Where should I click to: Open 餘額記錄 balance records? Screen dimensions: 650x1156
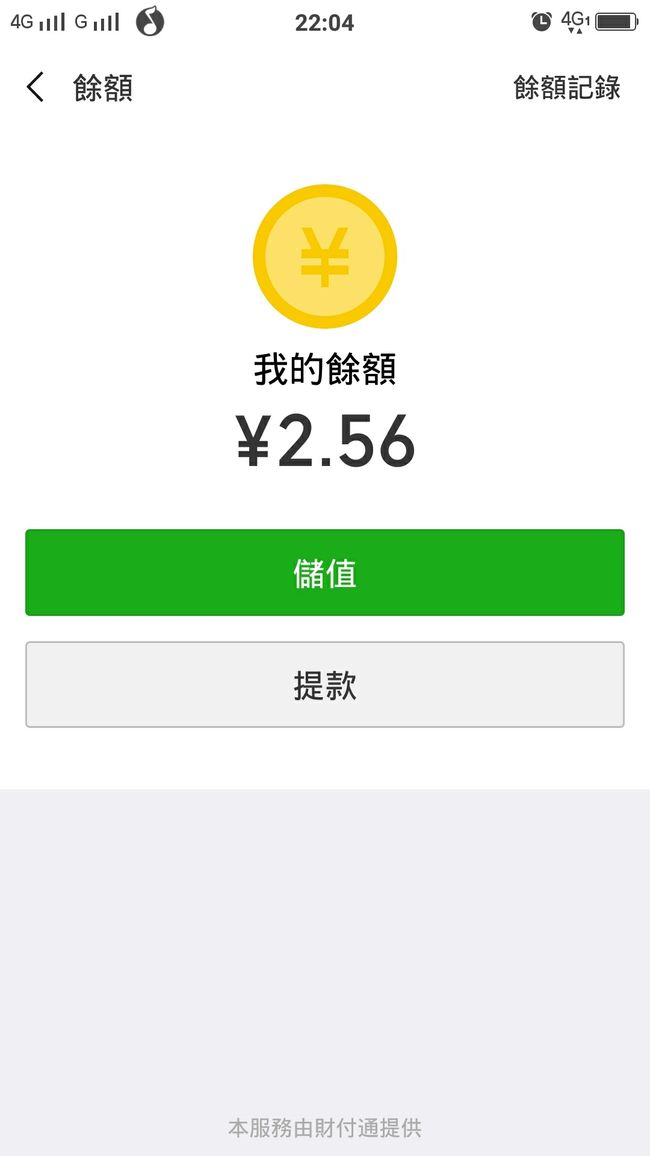click(567, 87)
